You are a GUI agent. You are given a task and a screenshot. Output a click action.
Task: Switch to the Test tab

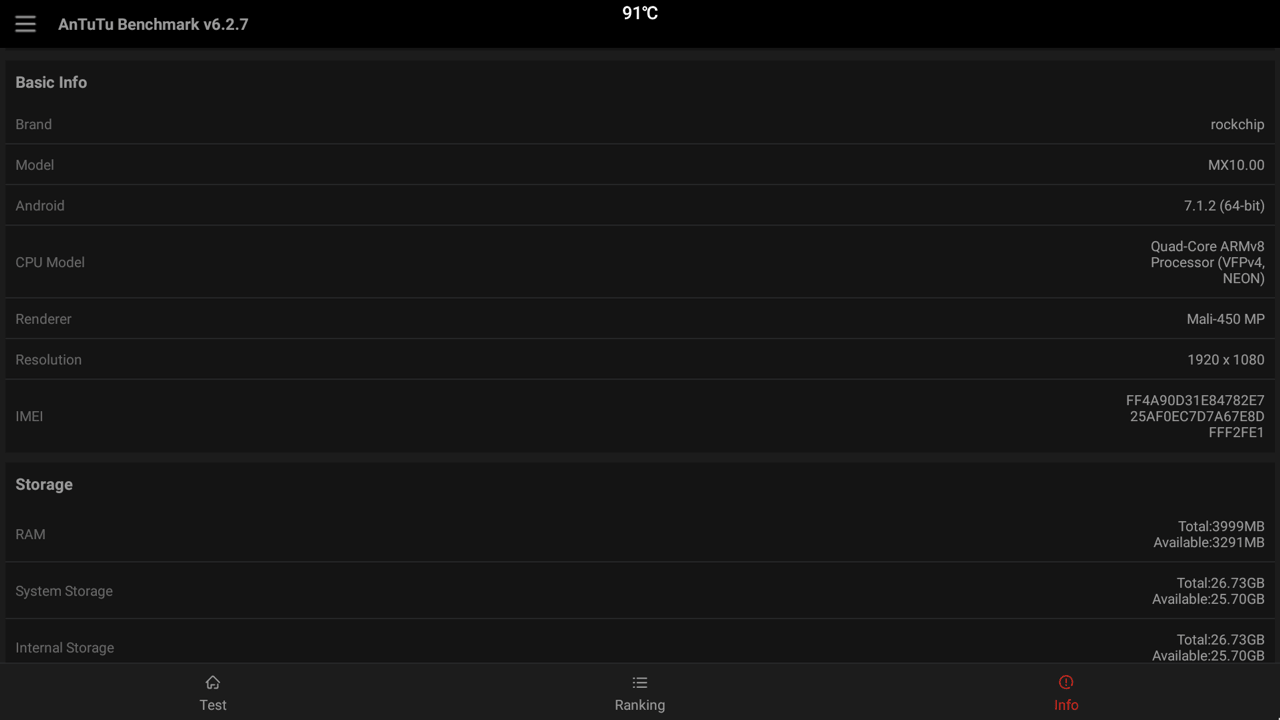[213, 692]
